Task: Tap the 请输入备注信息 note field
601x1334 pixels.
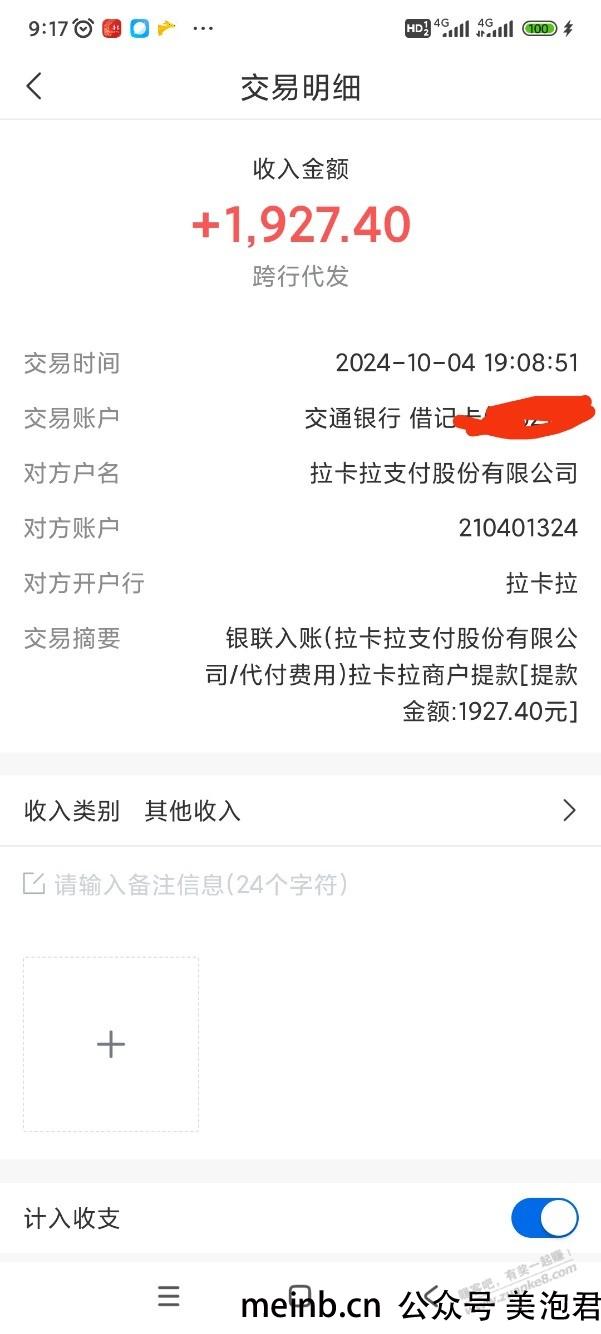Action: coord(200,884)
